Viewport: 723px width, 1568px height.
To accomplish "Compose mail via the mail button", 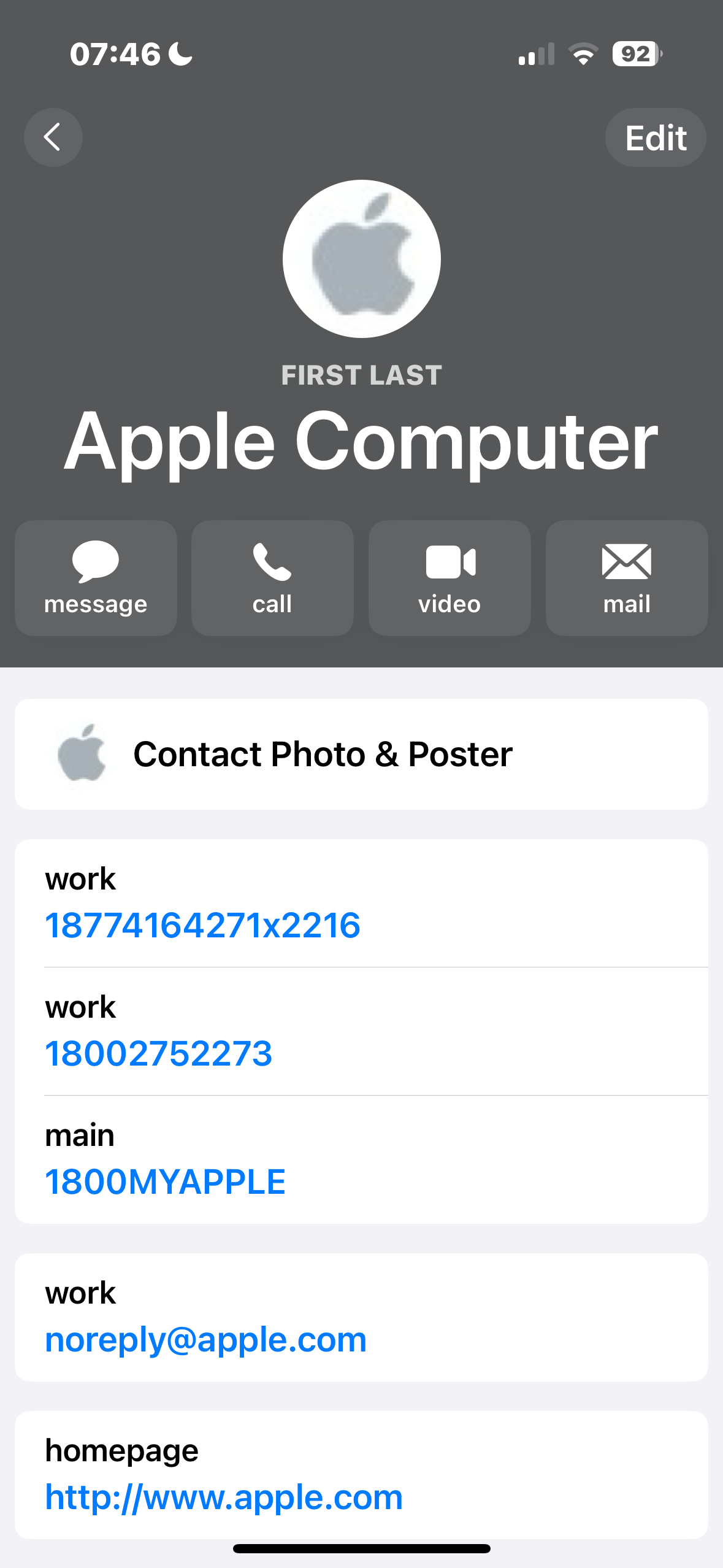I will [x=627, y=578].
